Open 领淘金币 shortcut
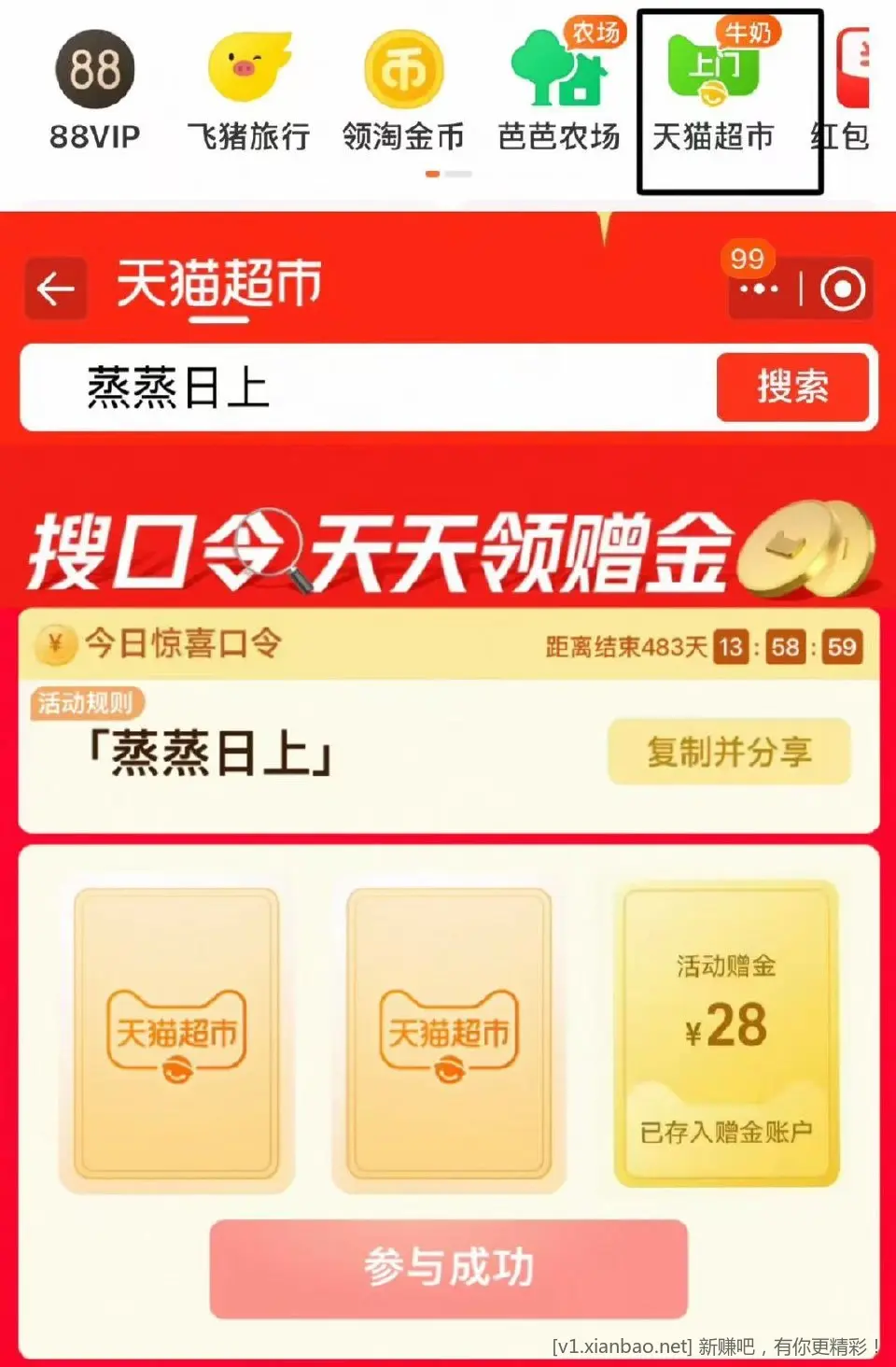This screenshot has width=896, height=1367. point(403,91)
